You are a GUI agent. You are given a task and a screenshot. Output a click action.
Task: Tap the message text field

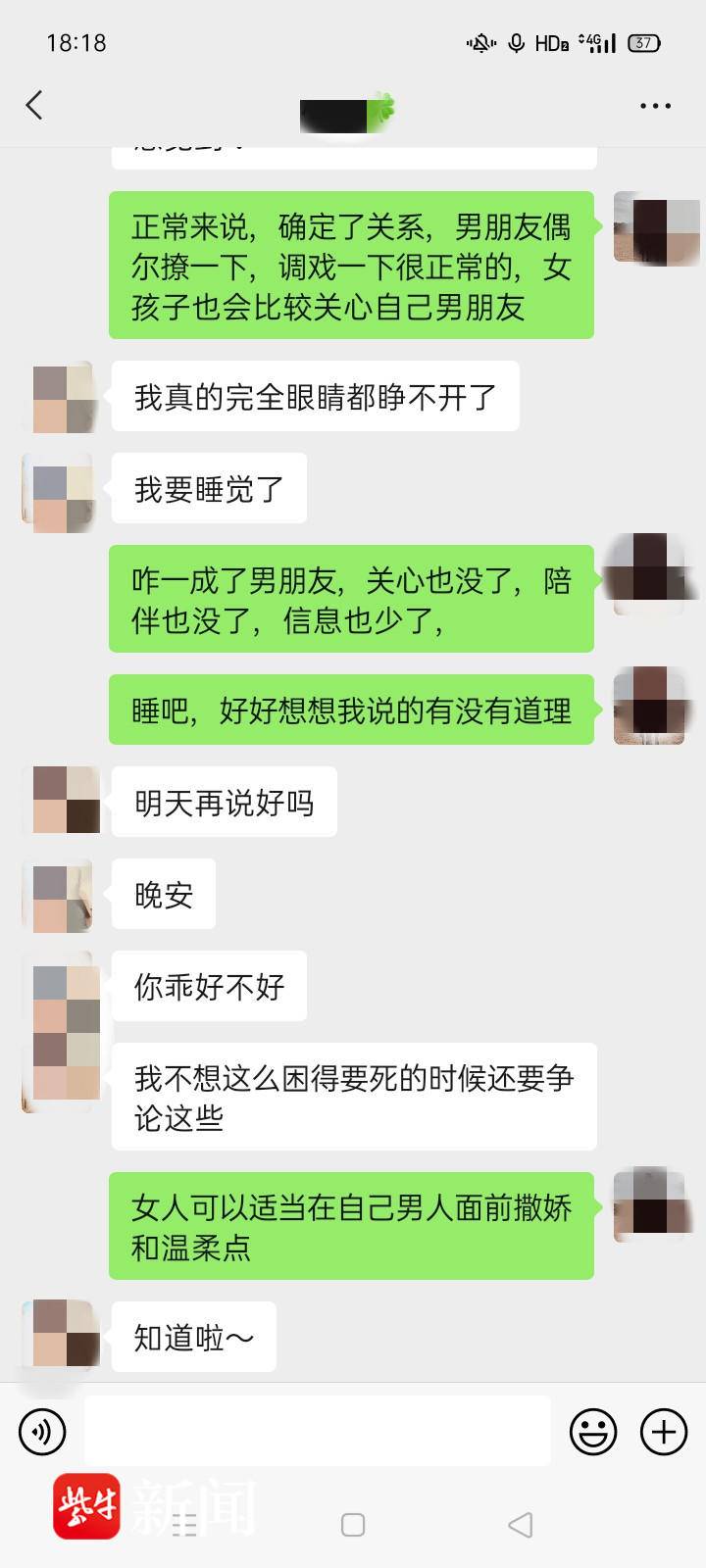pos(318,1431)
